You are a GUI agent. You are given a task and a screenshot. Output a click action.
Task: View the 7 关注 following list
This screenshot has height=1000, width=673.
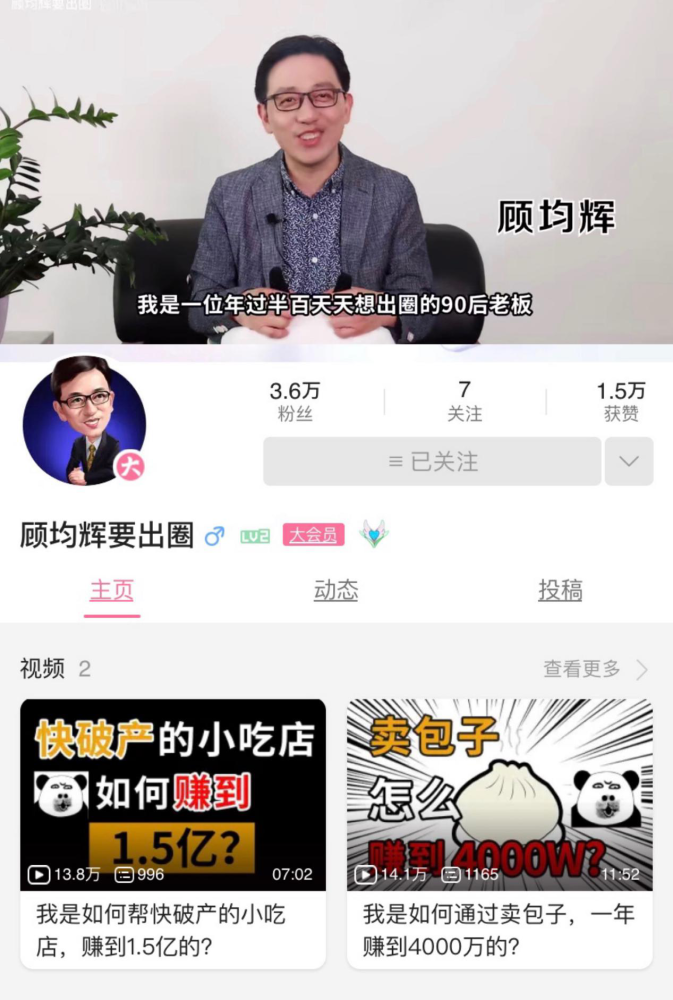(464, 401)
